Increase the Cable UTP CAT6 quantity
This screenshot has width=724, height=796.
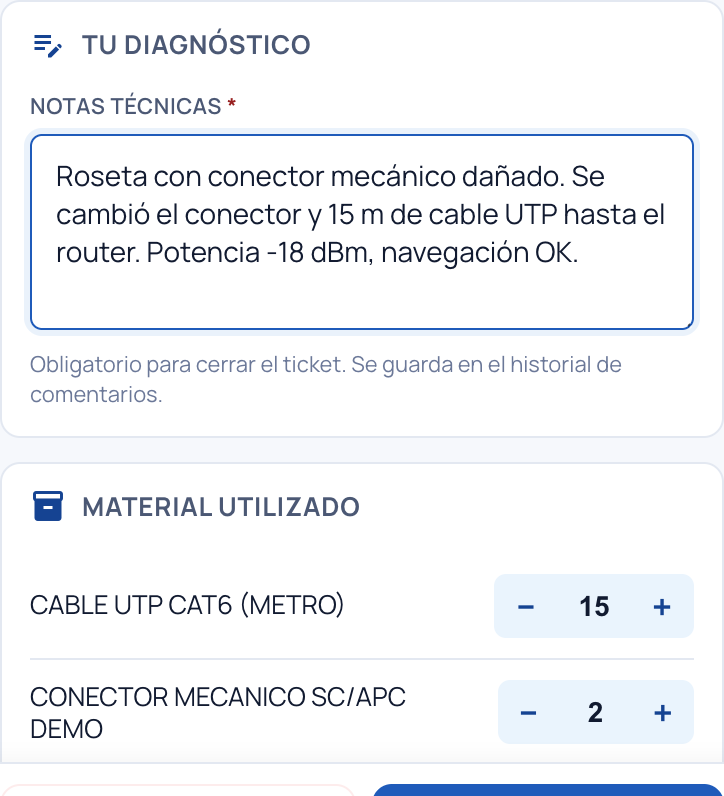click(662, 607)
